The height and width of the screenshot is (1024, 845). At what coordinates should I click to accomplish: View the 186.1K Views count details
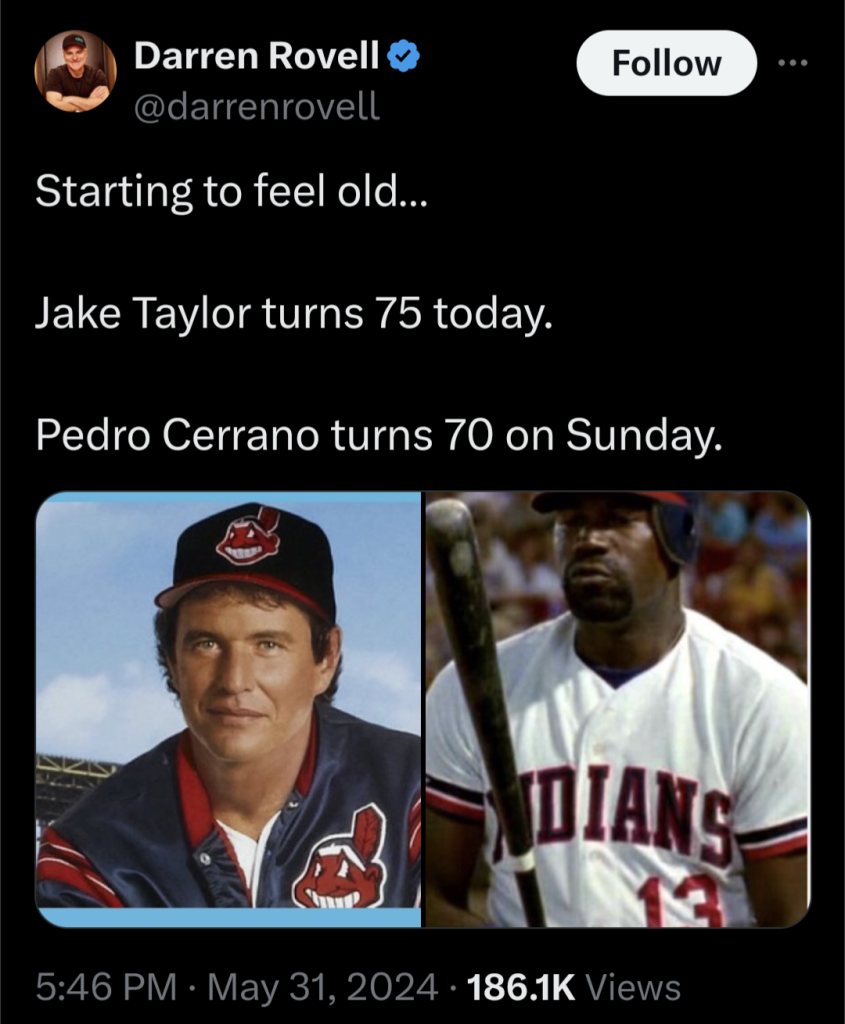pos(574,988)
